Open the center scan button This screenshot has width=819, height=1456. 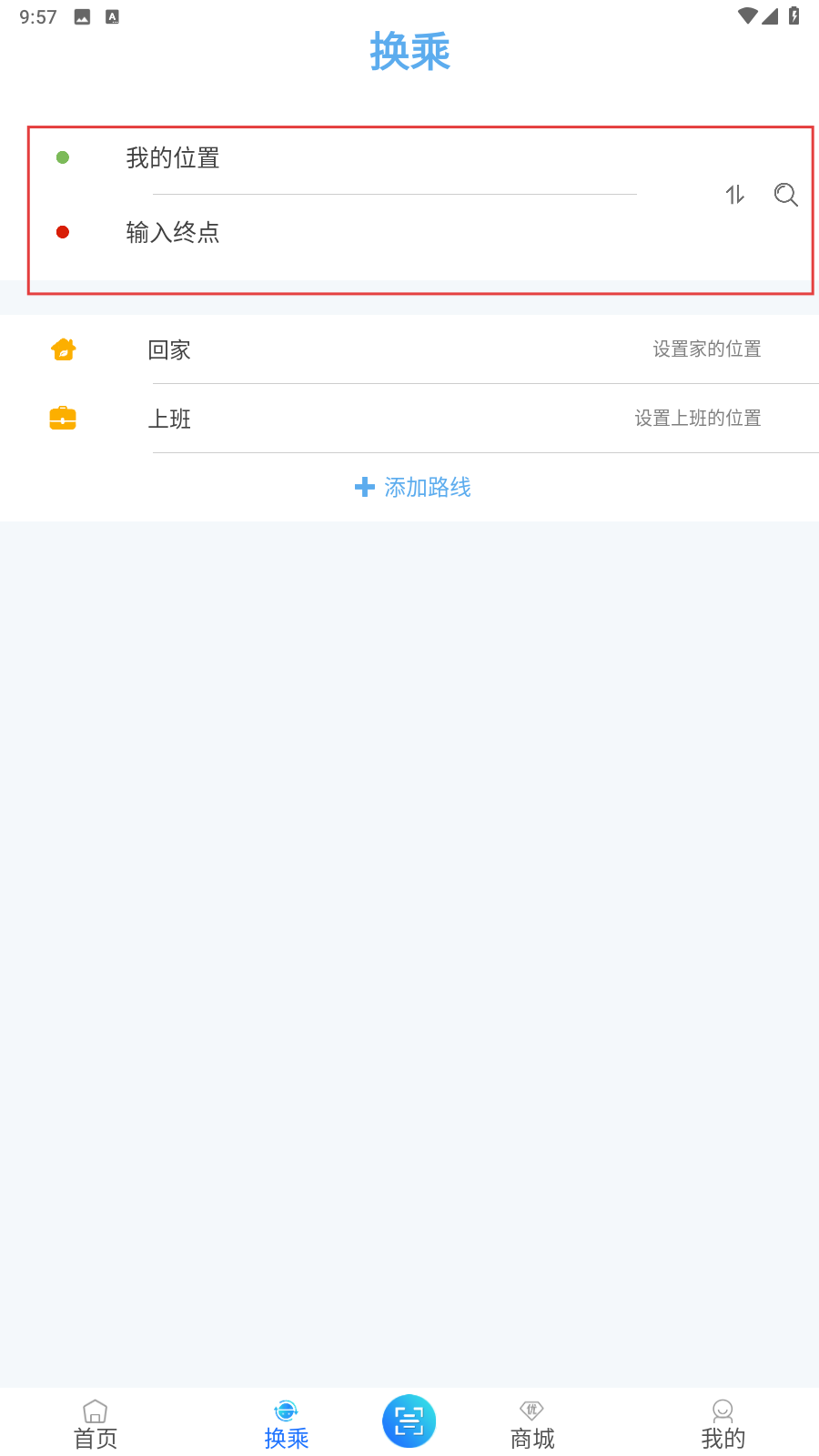tap(409, 1421)
